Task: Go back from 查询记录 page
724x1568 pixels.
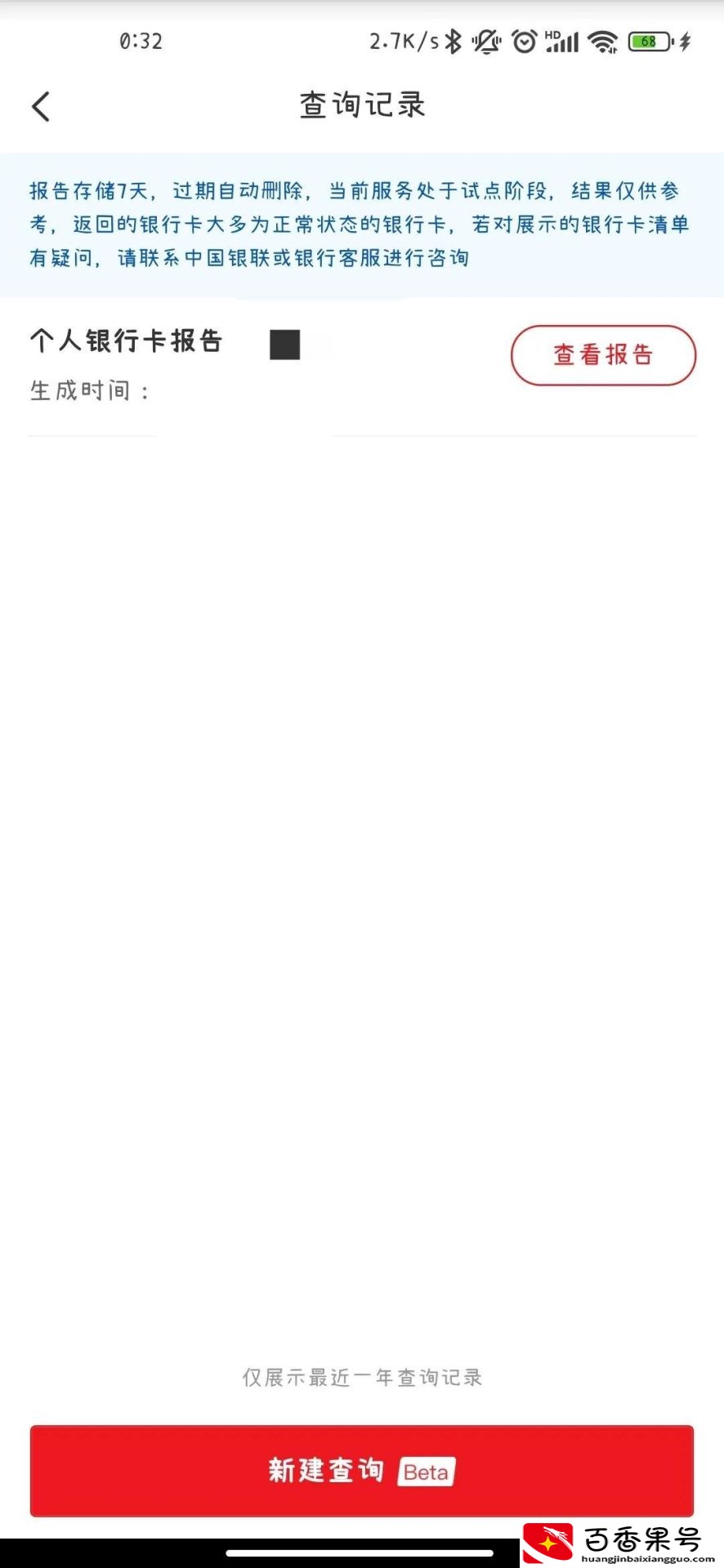Action: point(41,106)
